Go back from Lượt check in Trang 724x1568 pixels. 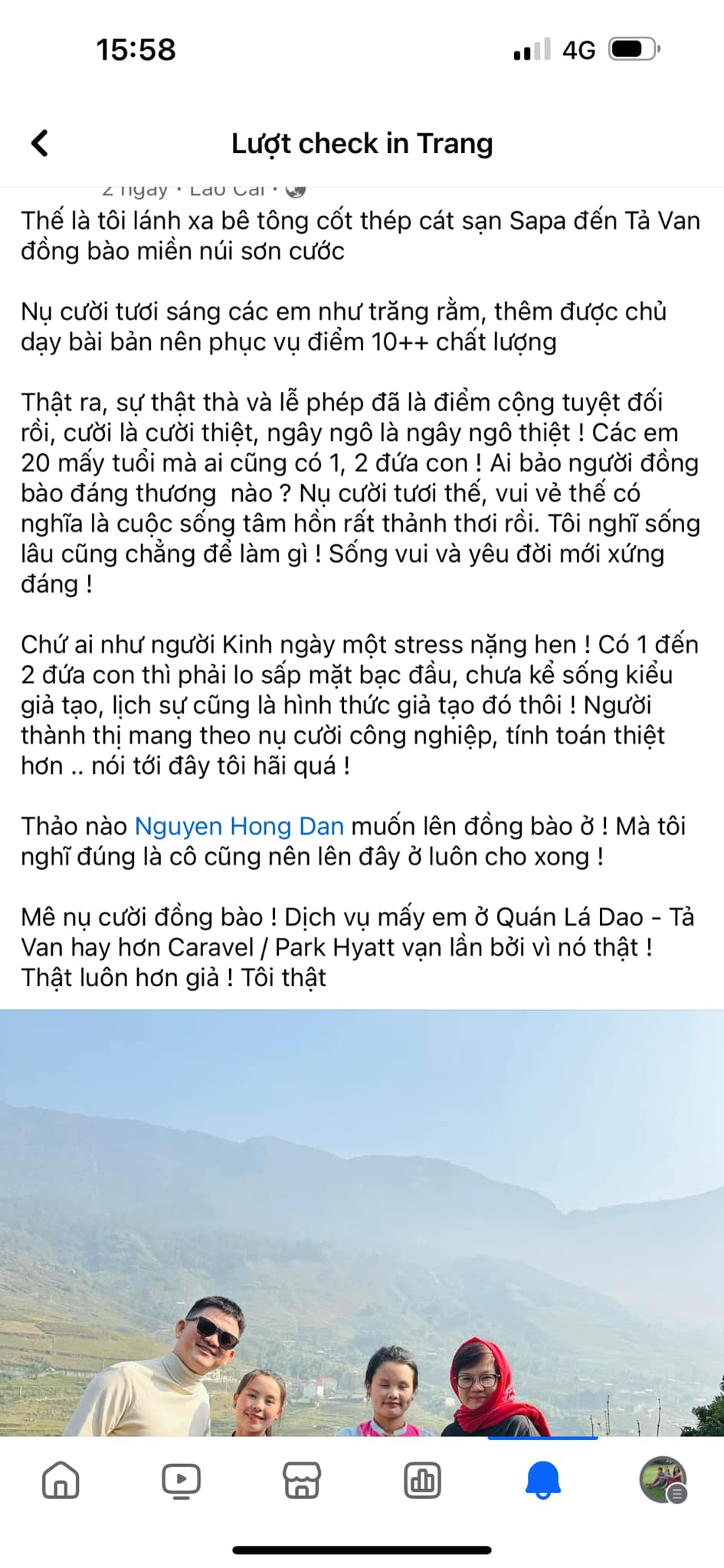(x=40, y=143)
